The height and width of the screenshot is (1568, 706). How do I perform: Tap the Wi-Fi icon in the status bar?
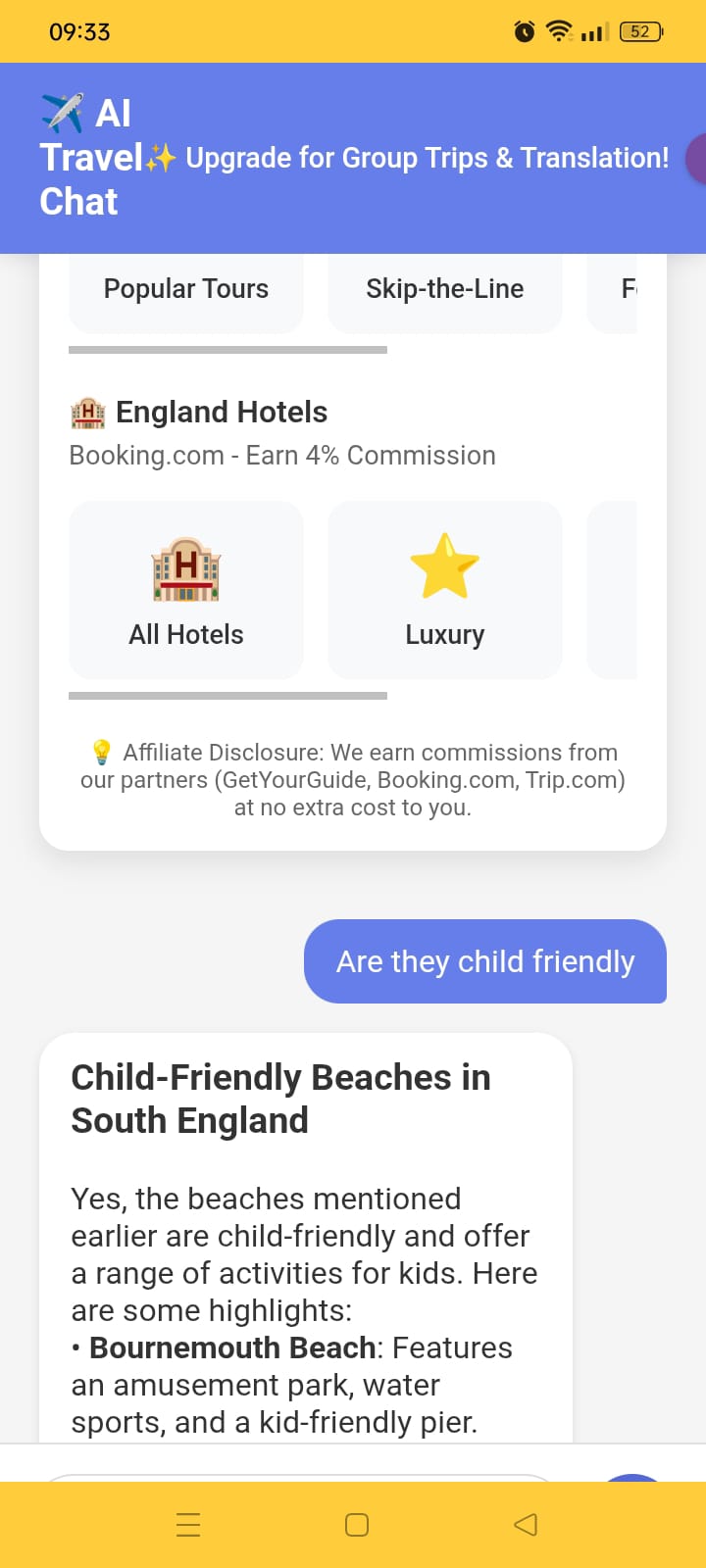558,30
